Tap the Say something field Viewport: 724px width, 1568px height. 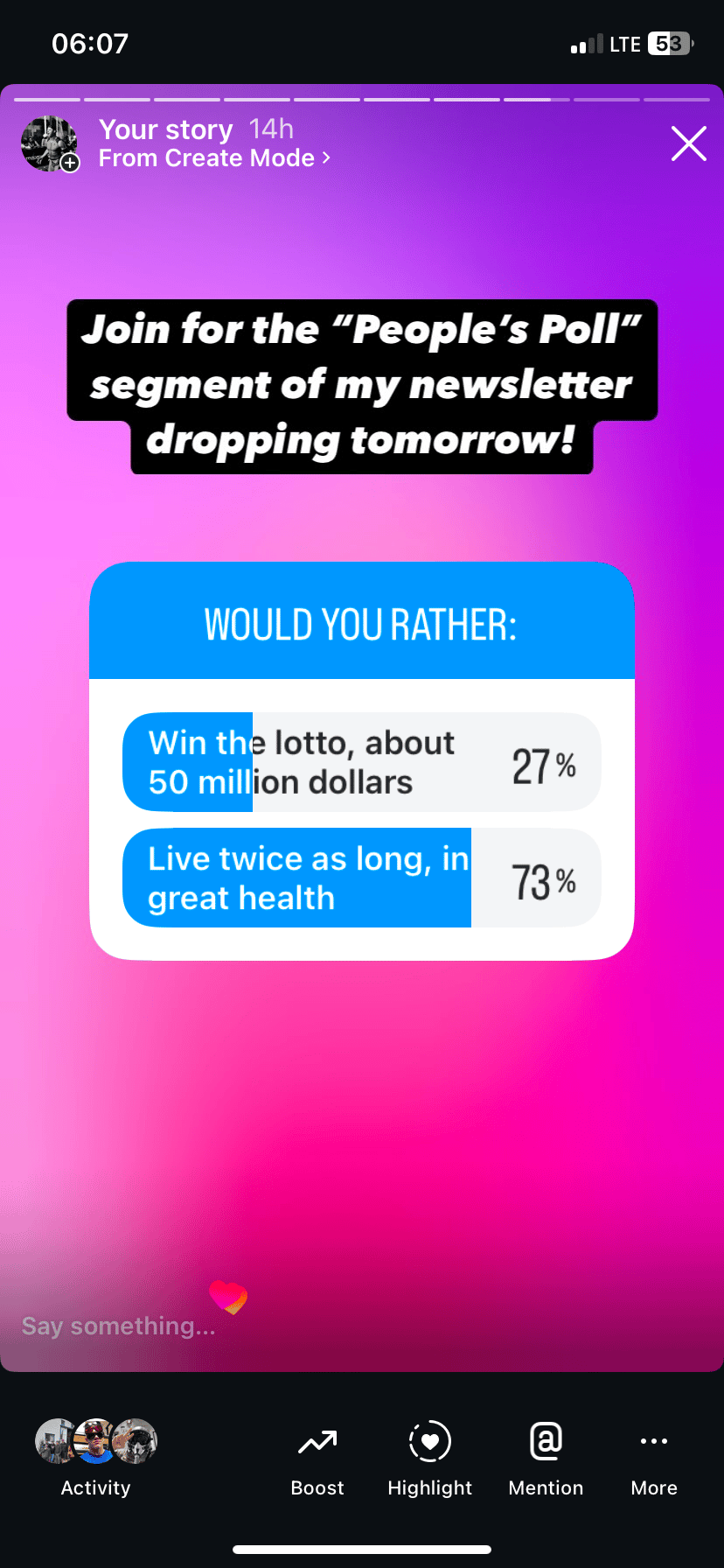tap(118, 1326)
